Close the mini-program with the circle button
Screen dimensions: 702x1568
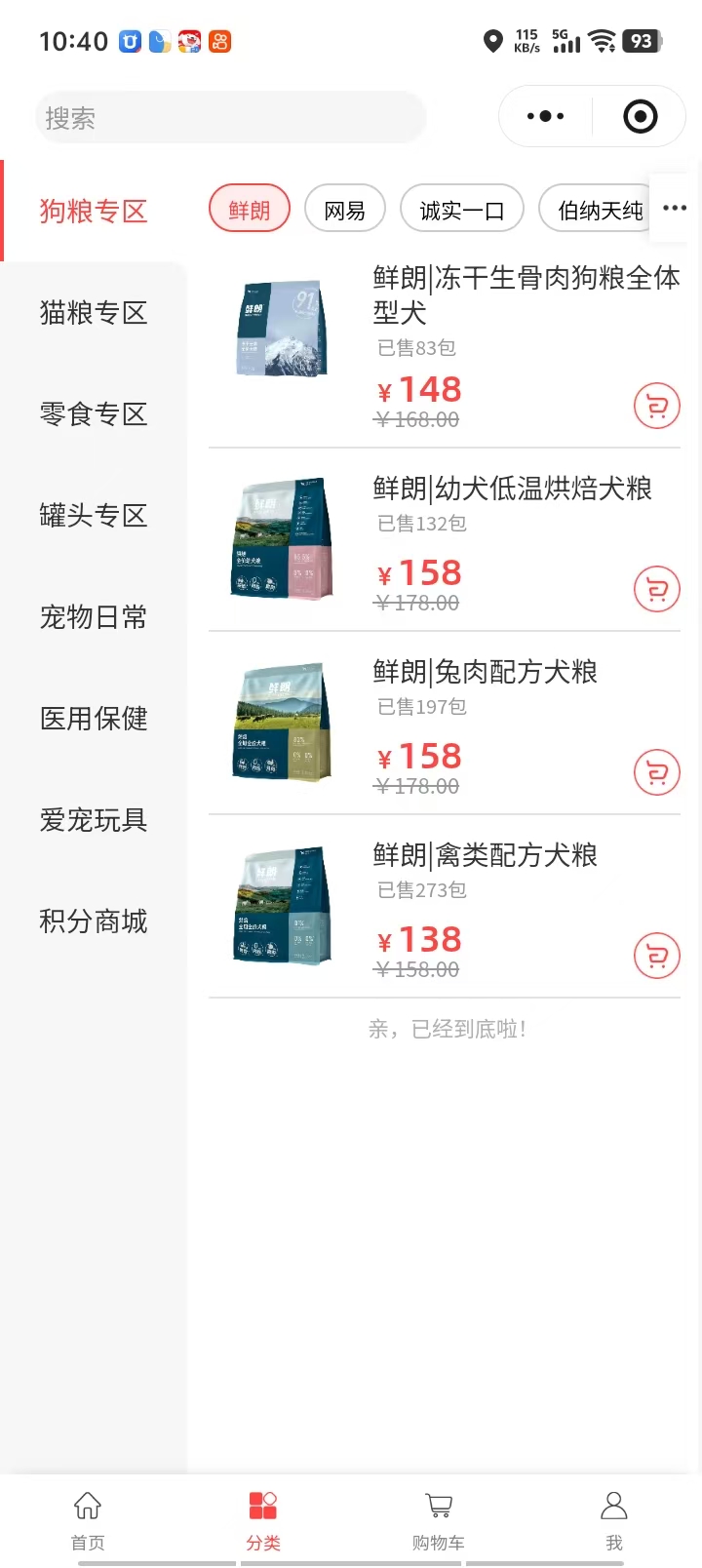(640, 117)
